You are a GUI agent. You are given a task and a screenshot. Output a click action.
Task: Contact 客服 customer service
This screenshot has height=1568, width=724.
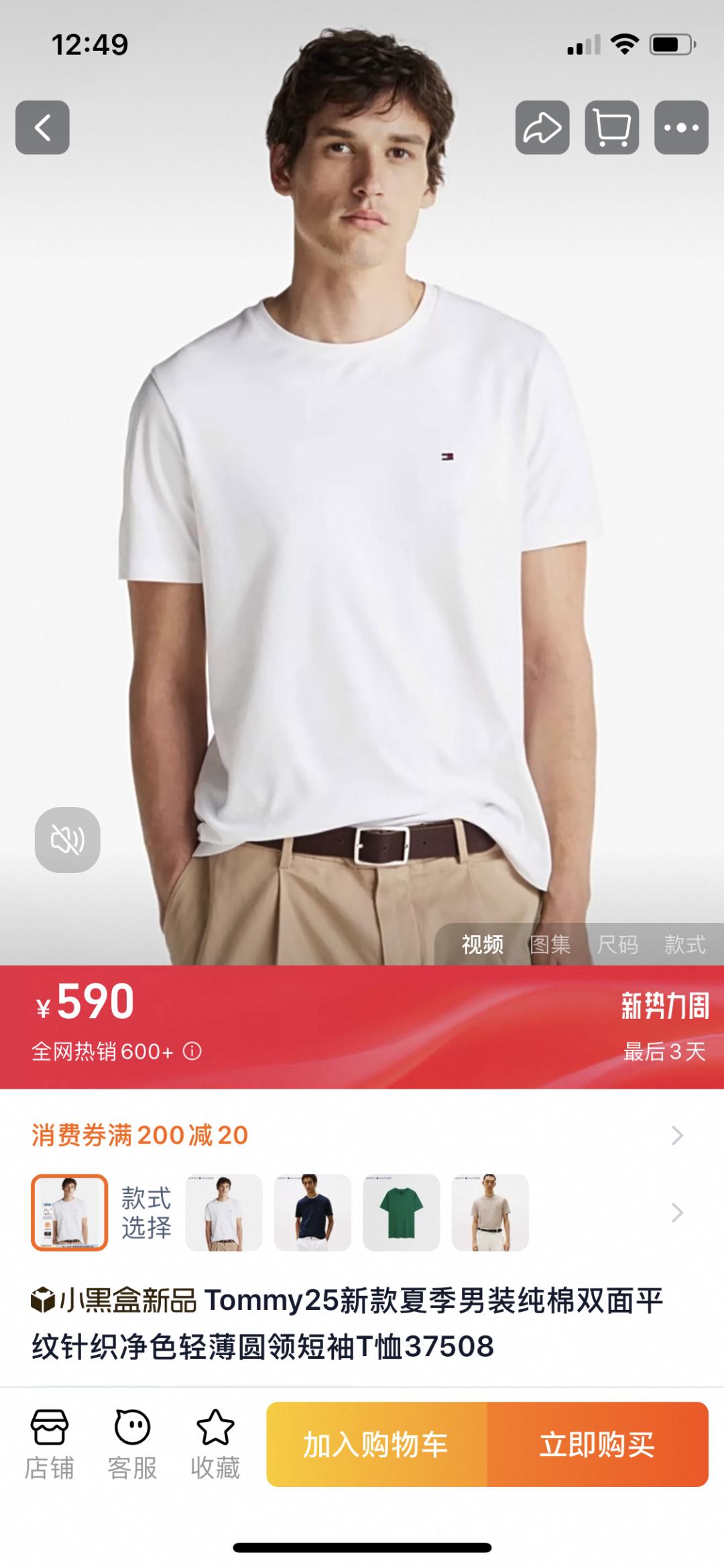click(132, 1445)
